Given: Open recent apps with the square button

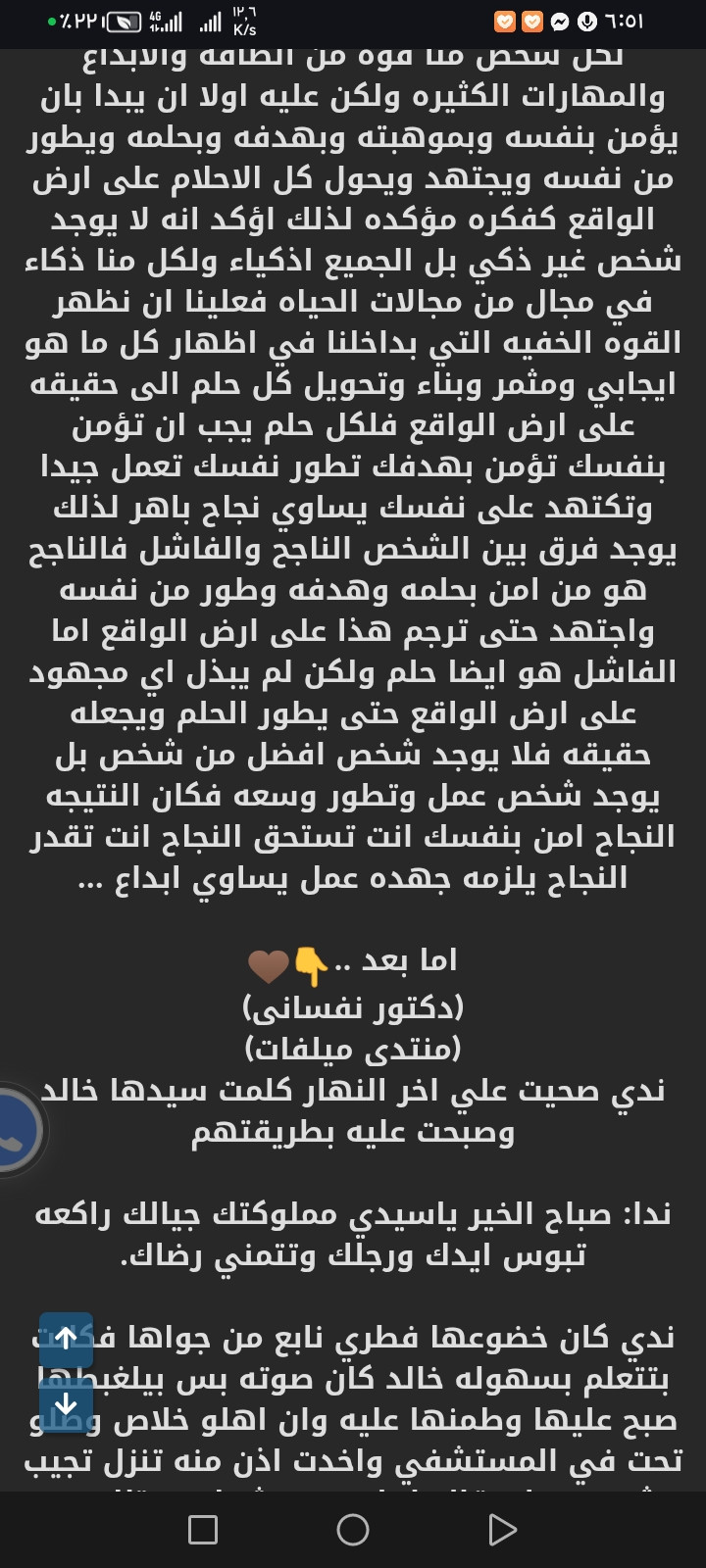Looking at the screenshot, I should click(x=203, y=1529).
